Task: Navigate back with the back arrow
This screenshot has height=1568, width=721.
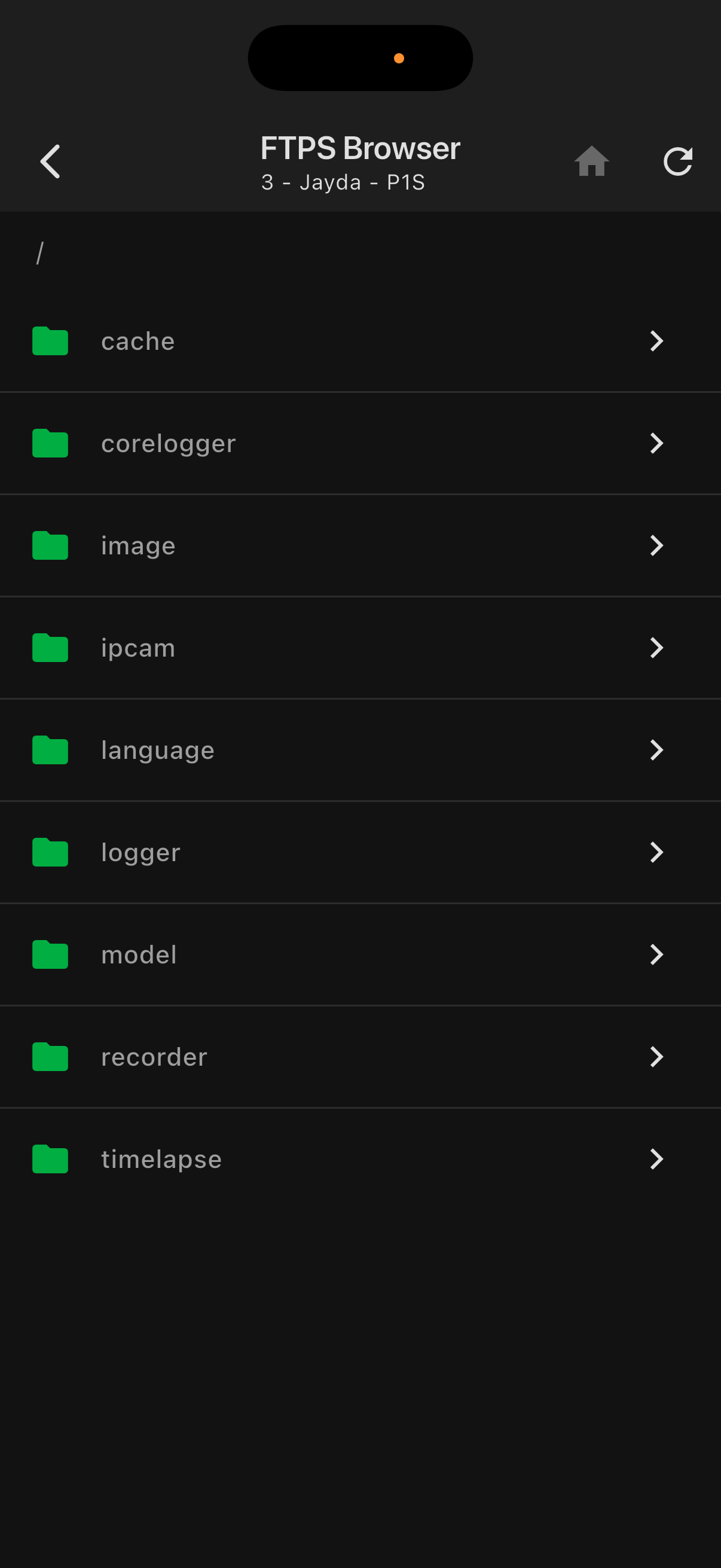Action: click(x=50, y=161)
